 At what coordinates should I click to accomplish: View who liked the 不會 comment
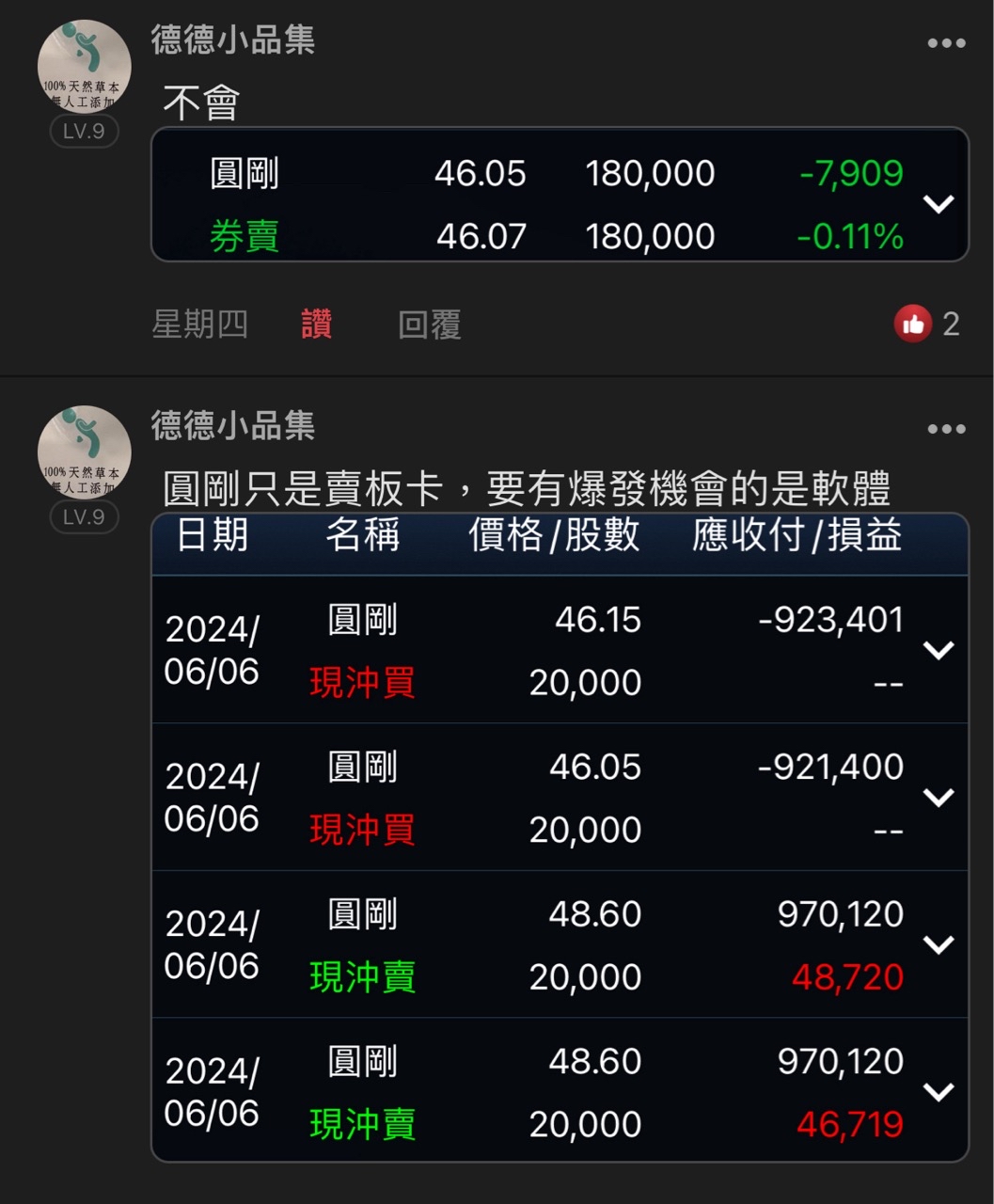[926, 325]
